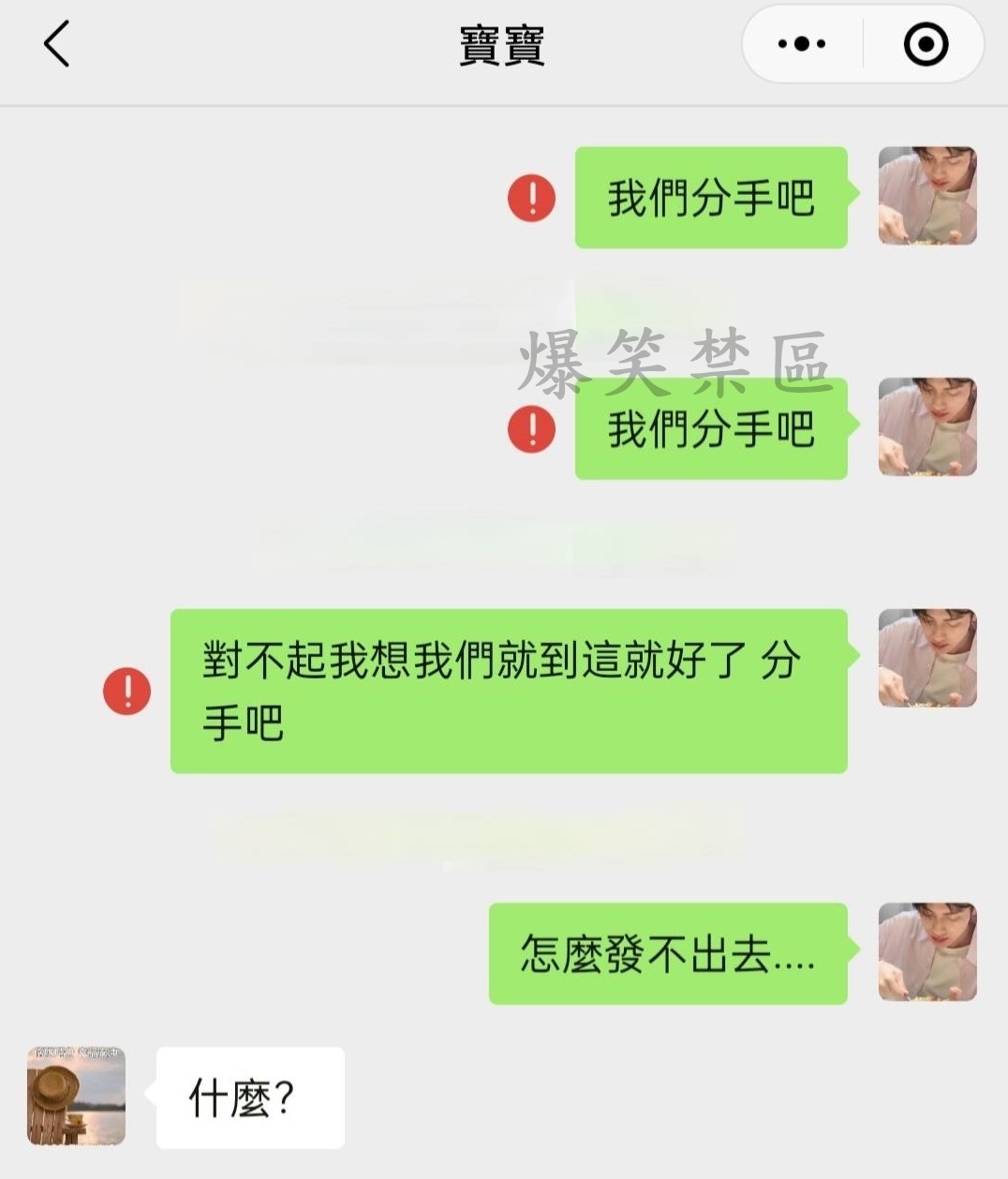Close the mini program with the circle button
The height and width of the screenshot is (1179, 1008).
point(926,44)
